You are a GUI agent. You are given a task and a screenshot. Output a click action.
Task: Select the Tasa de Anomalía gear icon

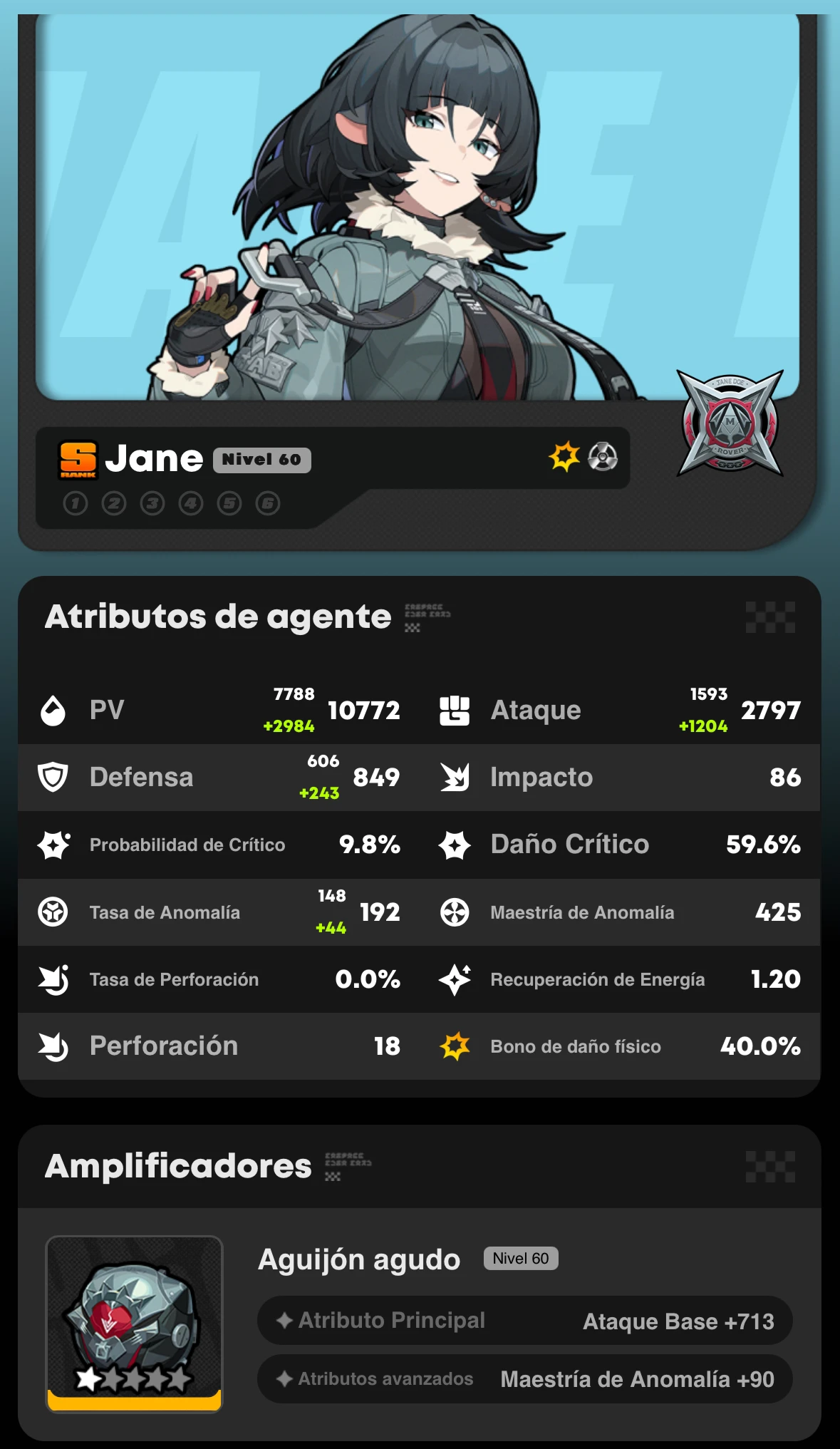(x=53, y=912)
